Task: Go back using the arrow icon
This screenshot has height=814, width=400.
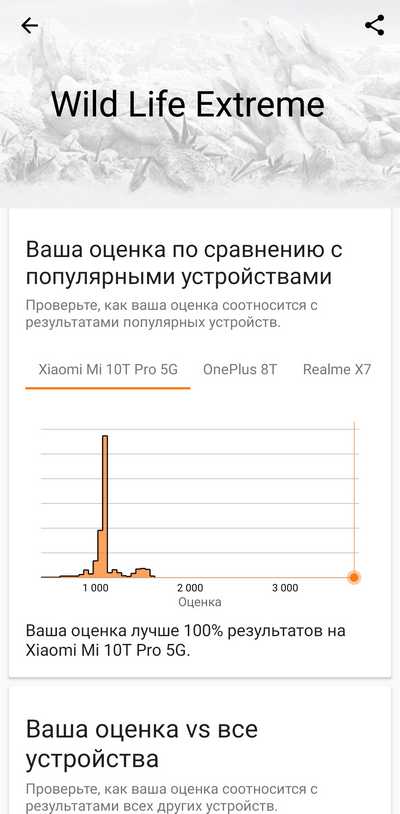Action: (30, 25)
